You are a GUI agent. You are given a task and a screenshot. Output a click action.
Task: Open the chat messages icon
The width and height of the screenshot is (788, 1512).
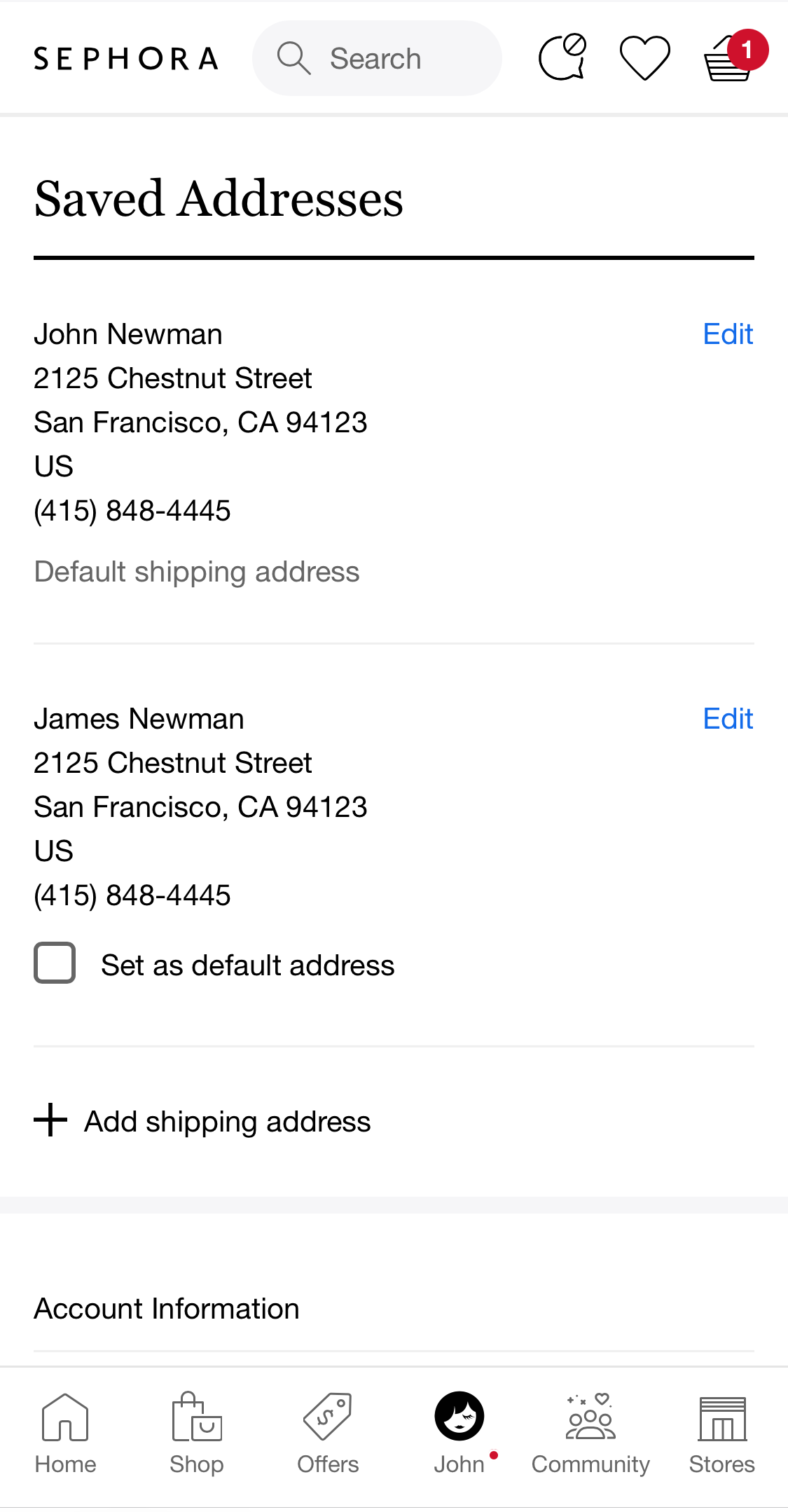pyautogui.click(x=561, y=57)
